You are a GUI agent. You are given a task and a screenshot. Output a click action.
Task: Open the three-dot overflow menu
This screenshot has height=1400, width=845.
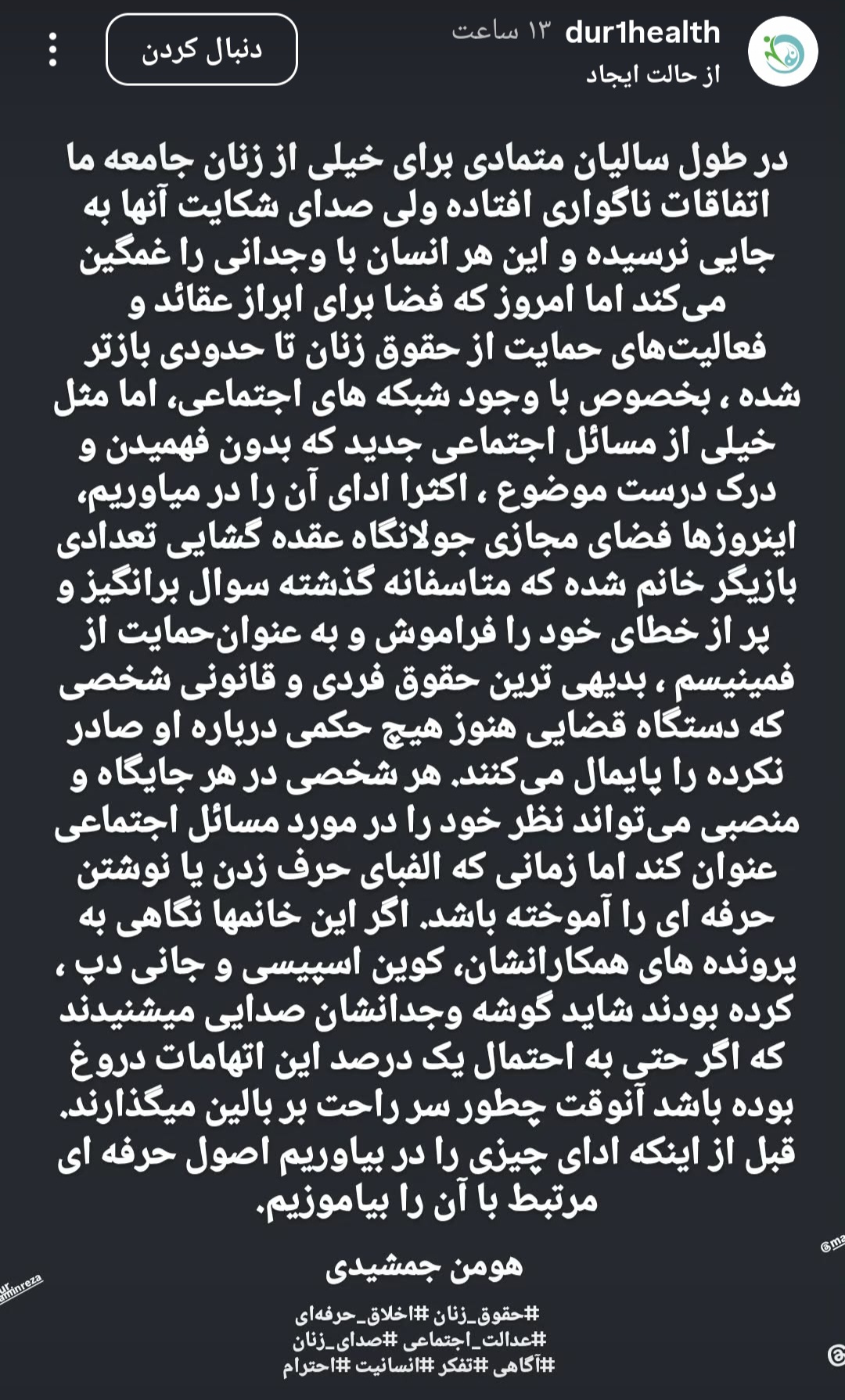coord(53,50)
